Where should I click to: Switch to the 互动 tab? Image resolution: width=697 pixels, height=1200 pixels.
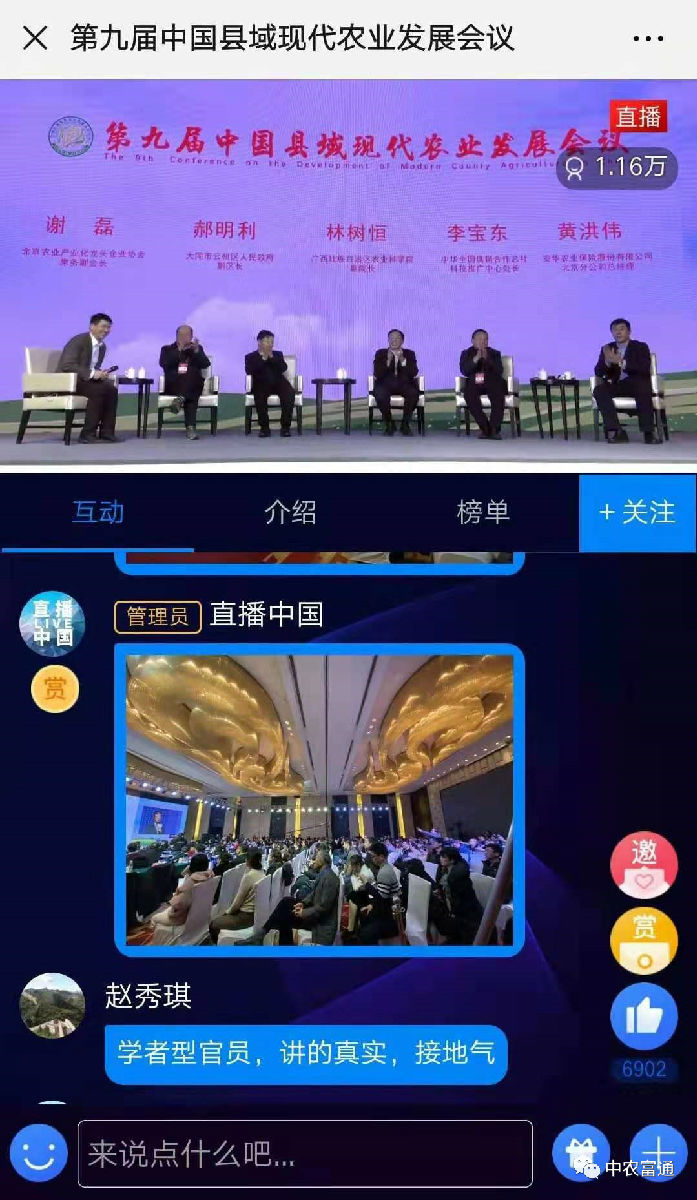(98, 512)
